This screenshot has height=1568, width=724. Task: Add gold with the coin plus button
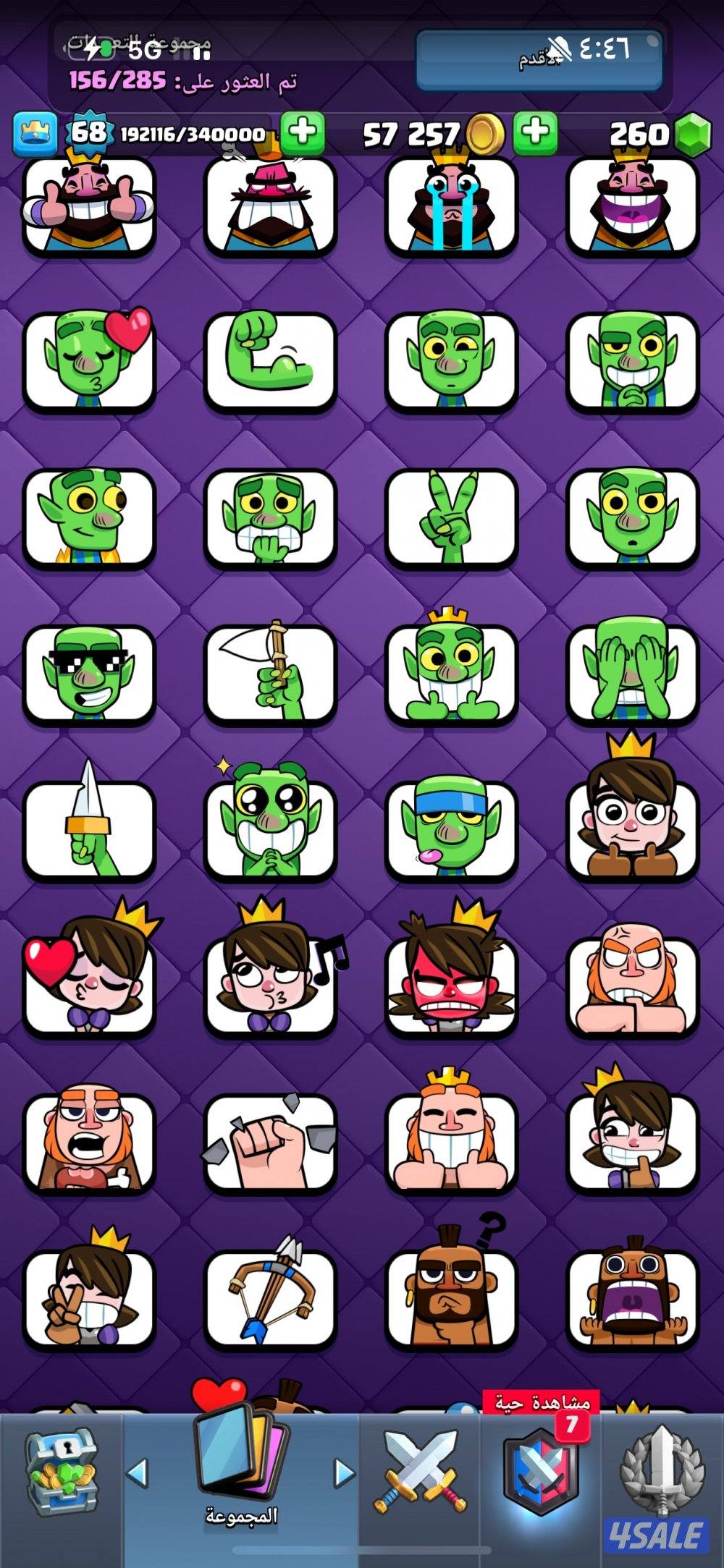535,133
